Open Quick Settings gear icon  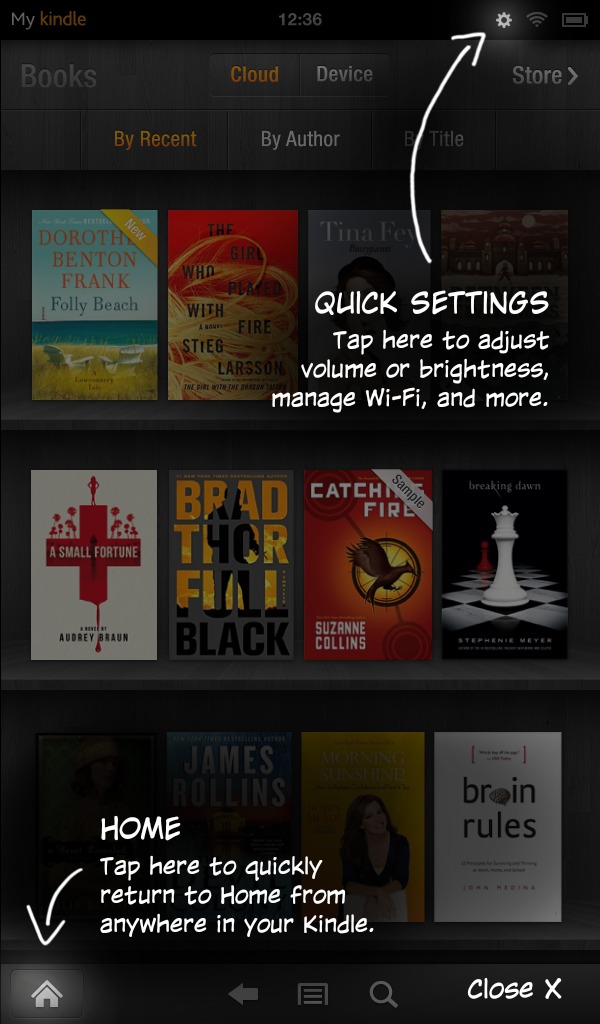[x=503, y=20]
